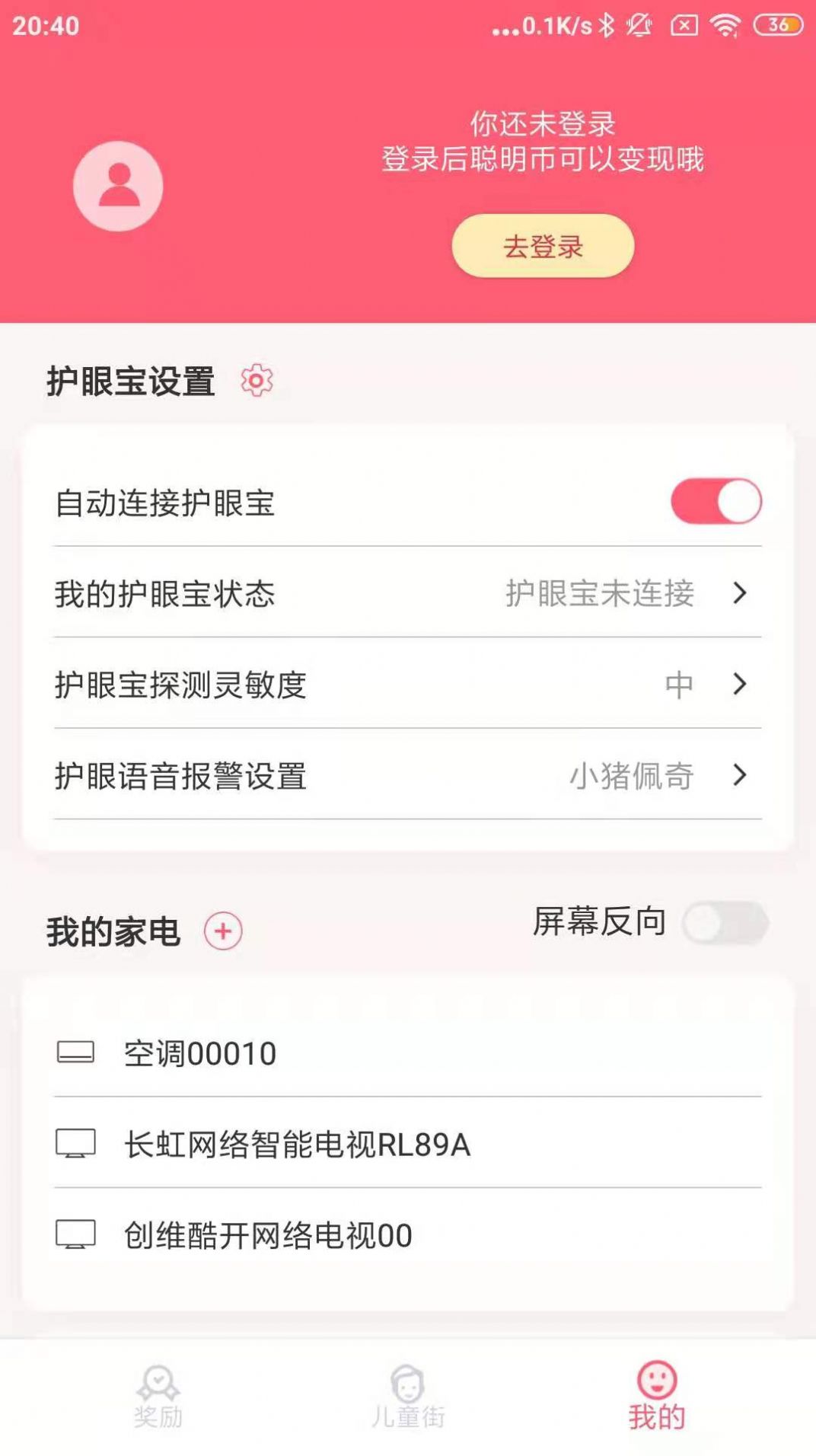The width and height of the screenshot is (816, 1456).
Task: Toggle auto-connect for the eye protector
Action: [716, 500]
